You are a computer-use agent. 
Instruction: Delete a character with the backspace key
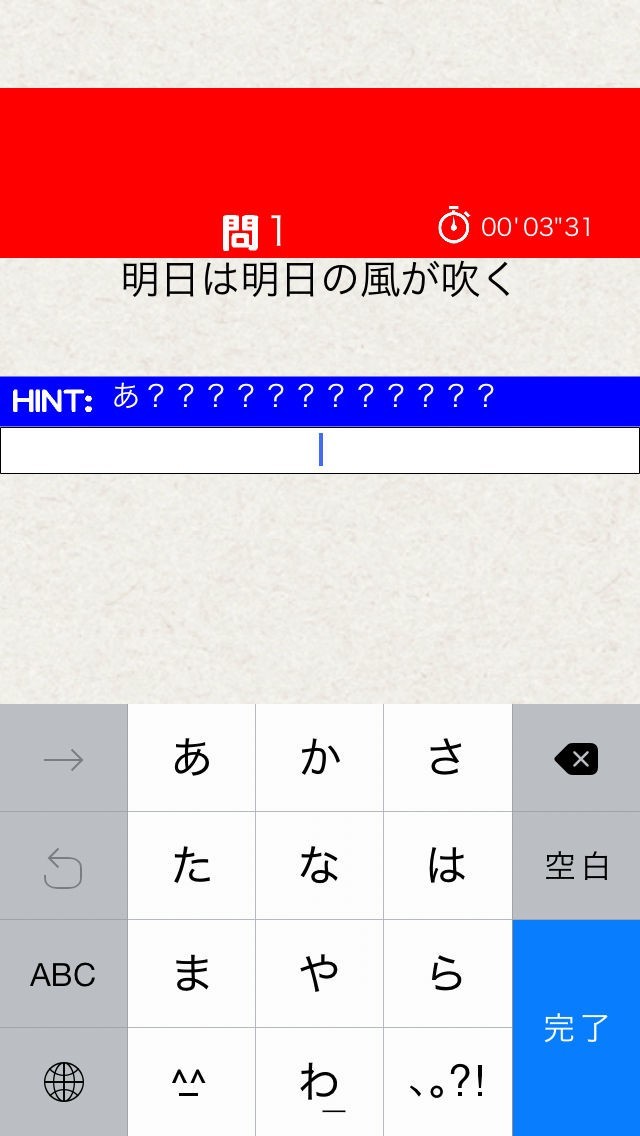(x=576, y=759)
